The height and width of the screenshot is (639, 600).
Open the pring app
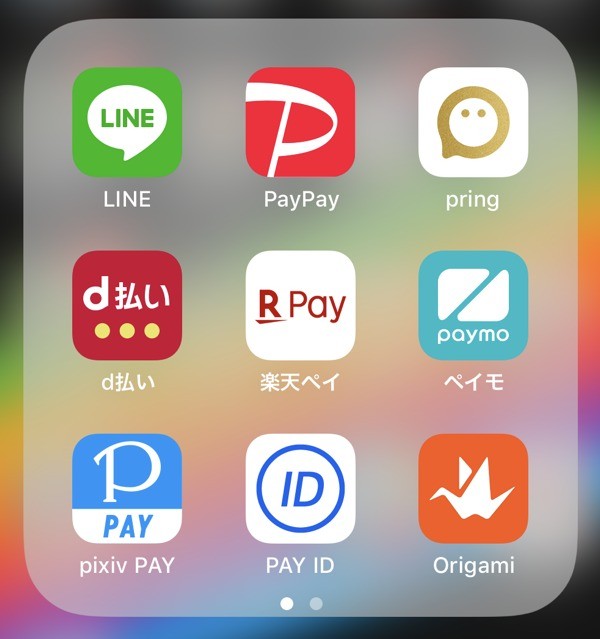click(x=473, y=122)
